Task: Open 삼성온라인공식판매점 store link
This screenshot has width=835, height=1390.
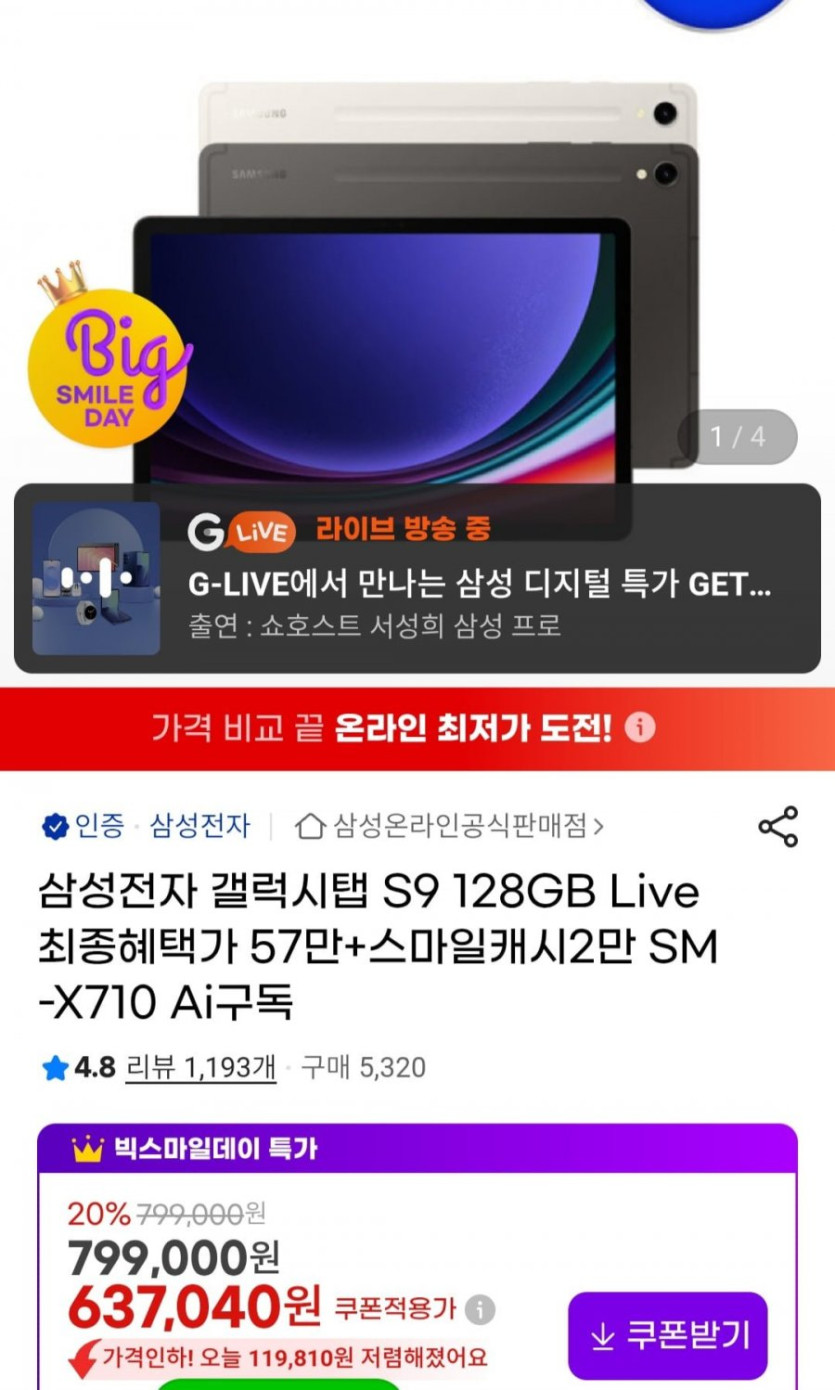Action: point(450,826)
